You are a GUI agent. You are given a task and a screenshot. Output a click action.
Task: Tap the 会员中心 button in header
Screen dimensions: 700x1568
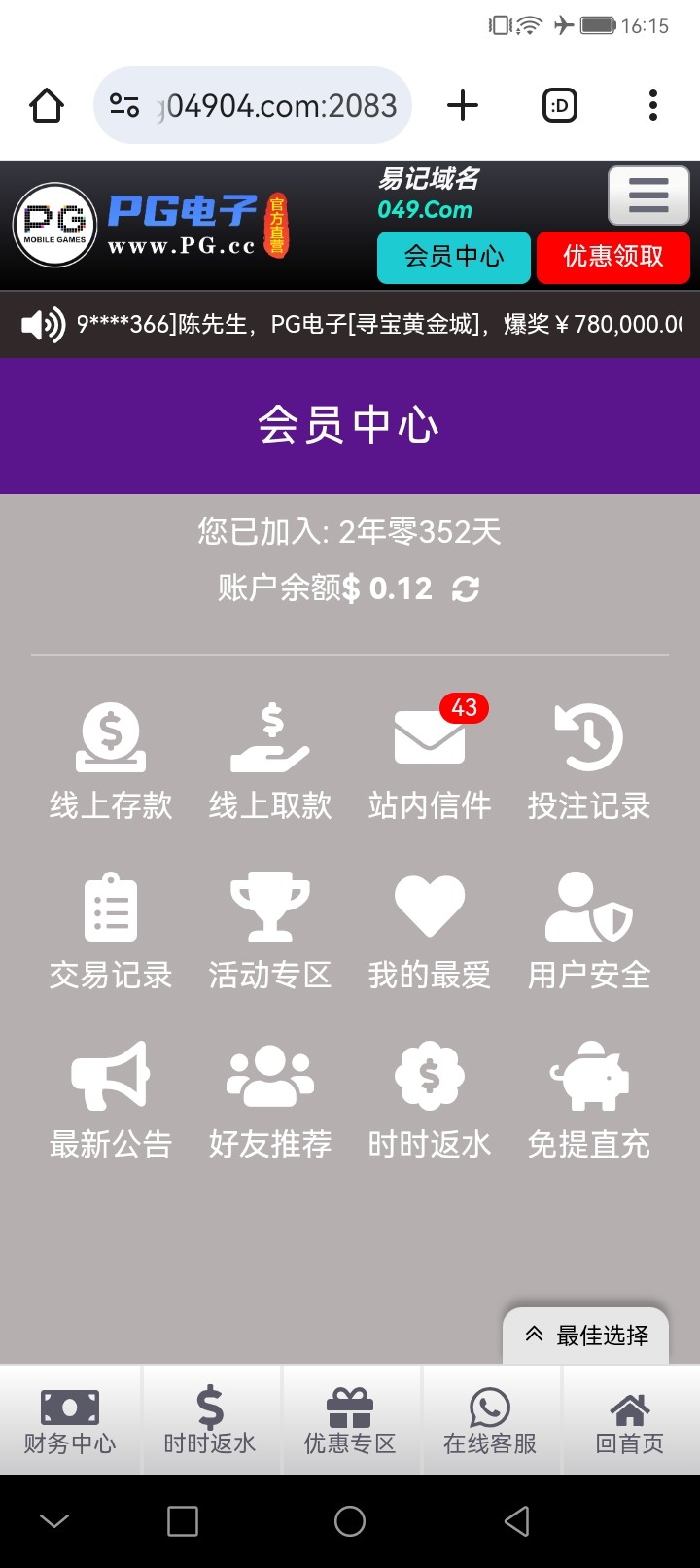[x=454, y=257]
